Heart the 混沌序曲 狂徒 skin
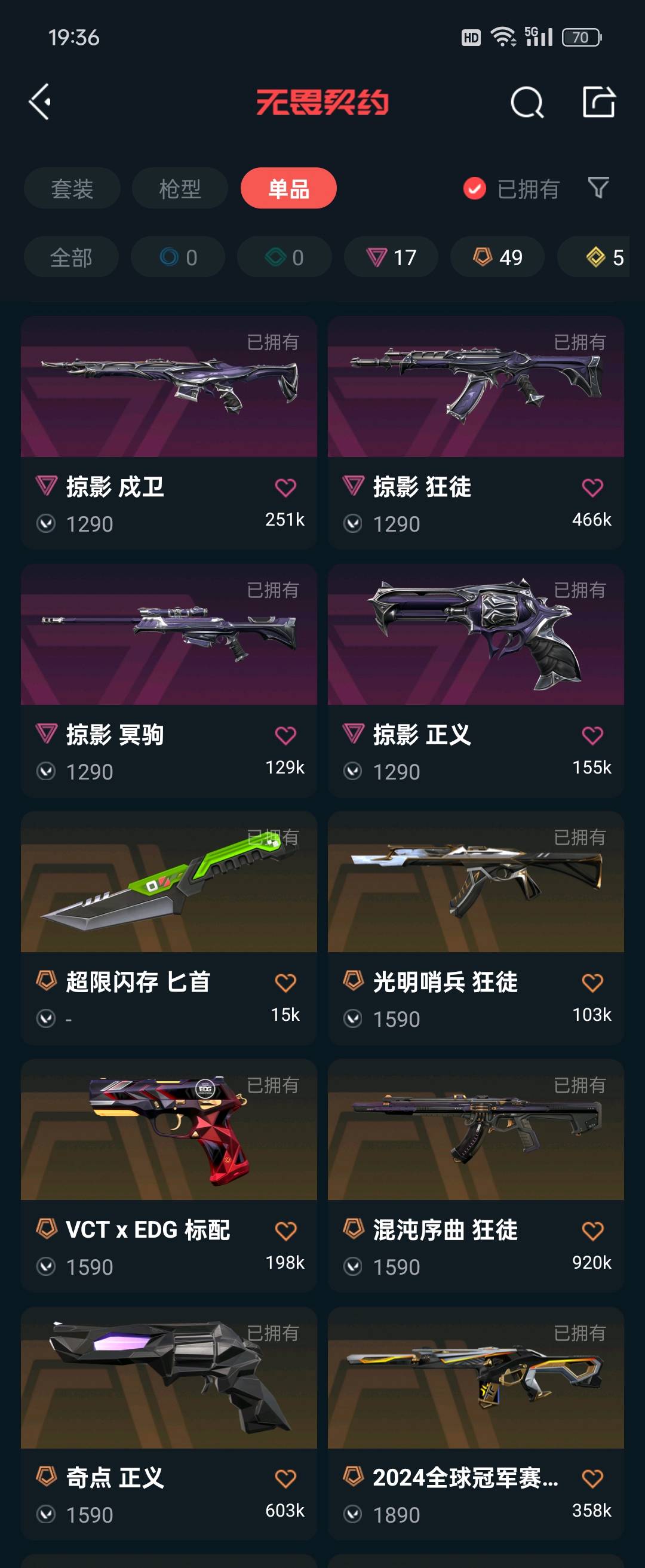 [592, 1231]
